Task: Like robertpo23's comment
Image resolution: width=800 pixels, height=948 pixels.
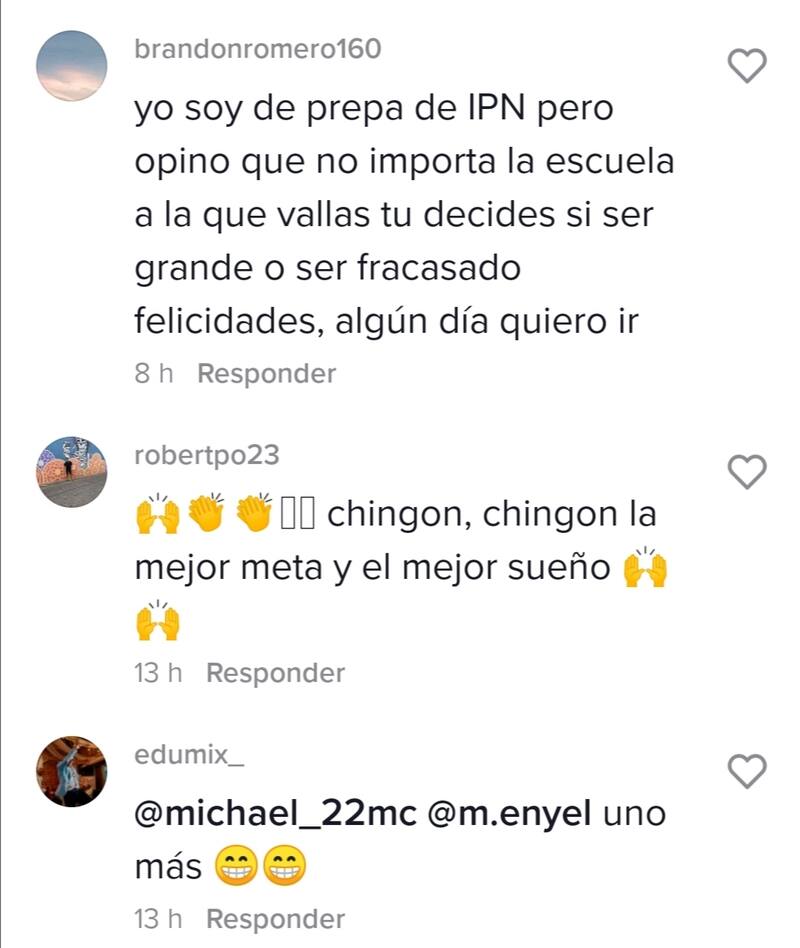Action: [x=748, y=471]
